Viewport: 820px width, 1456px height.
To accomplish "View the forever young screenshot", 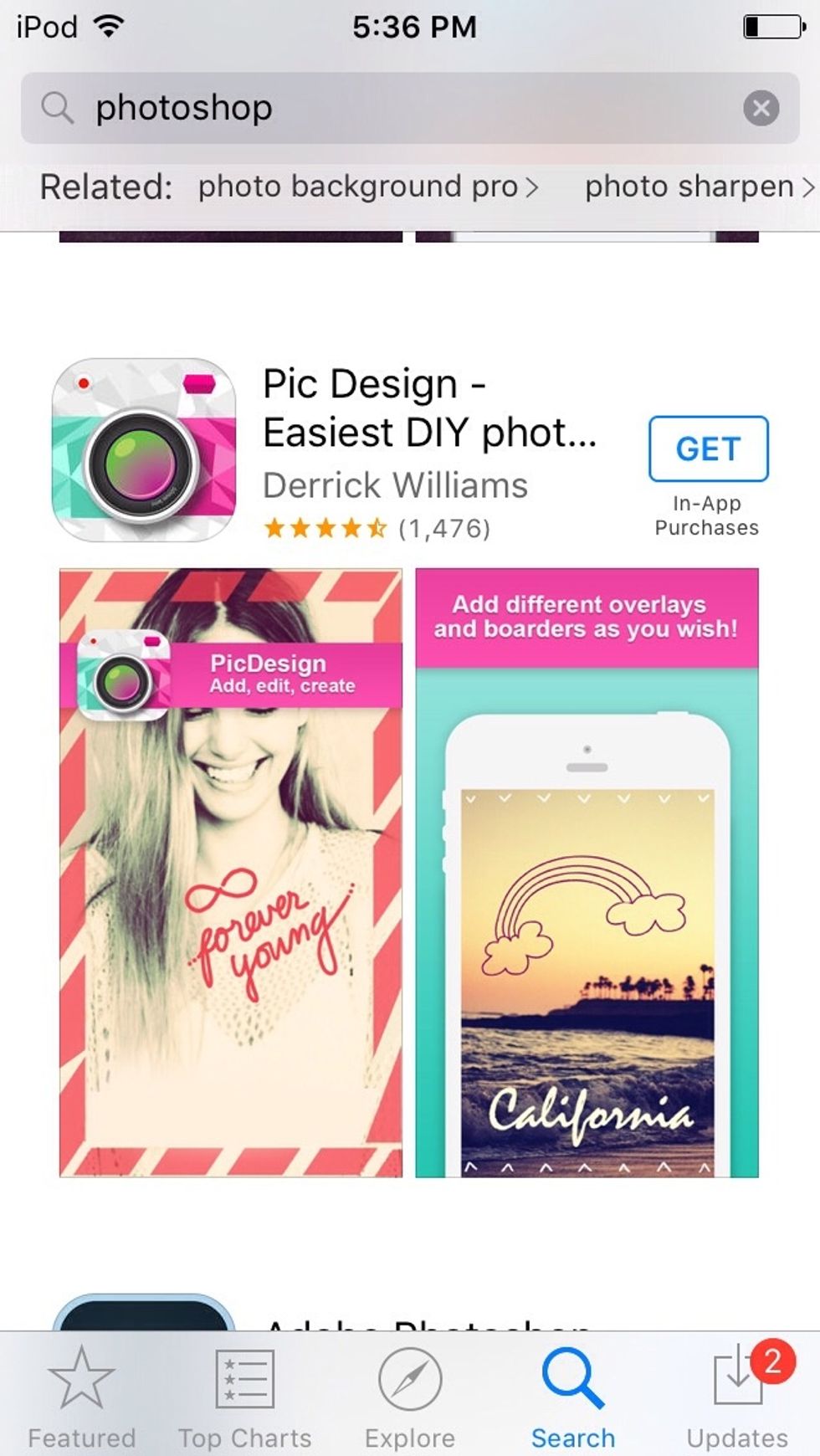I will point(231,873).
